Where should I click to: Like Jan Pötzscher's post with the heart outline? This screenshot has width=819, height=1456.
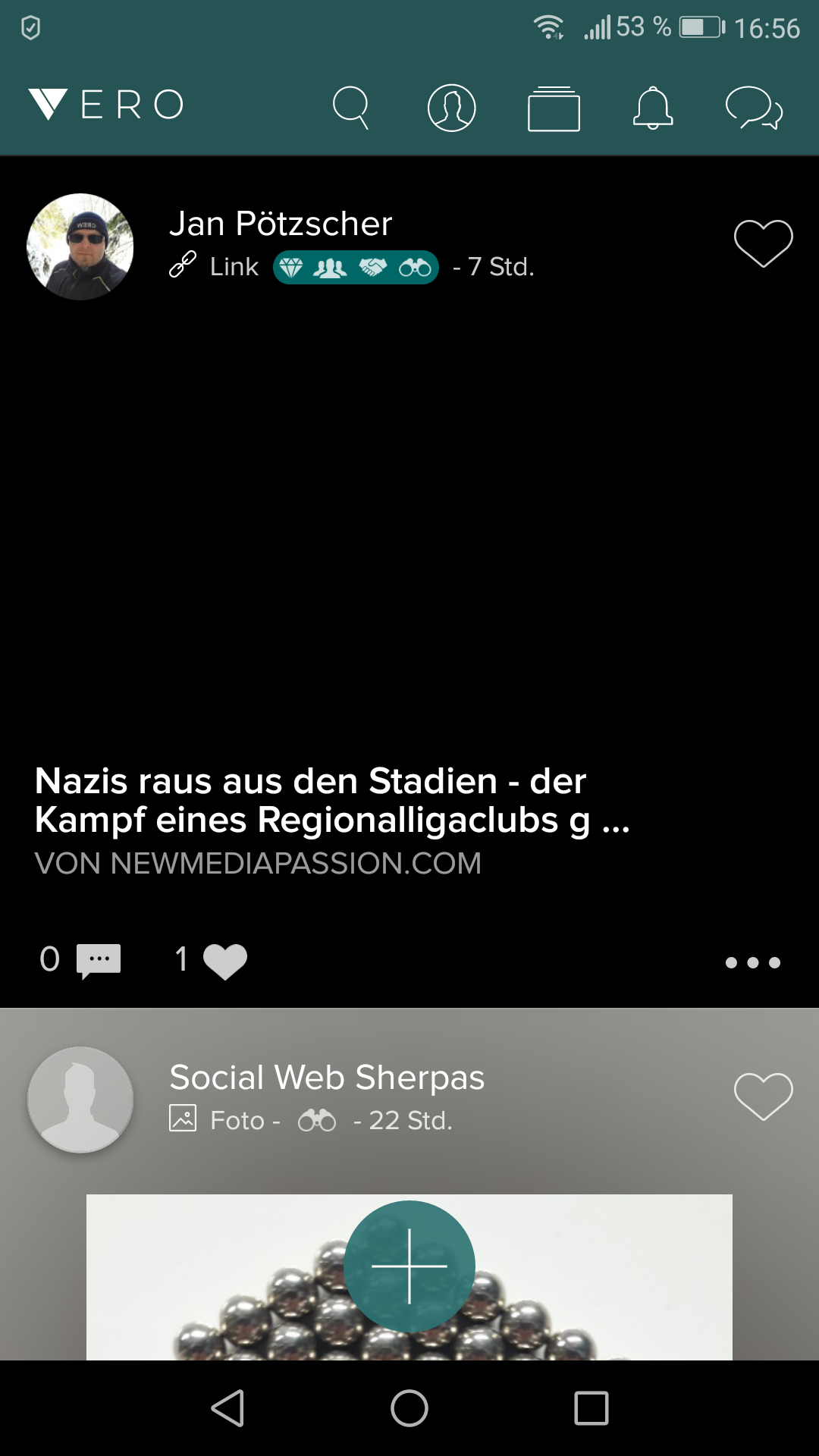pyautogui.click(x=763, y=241)
